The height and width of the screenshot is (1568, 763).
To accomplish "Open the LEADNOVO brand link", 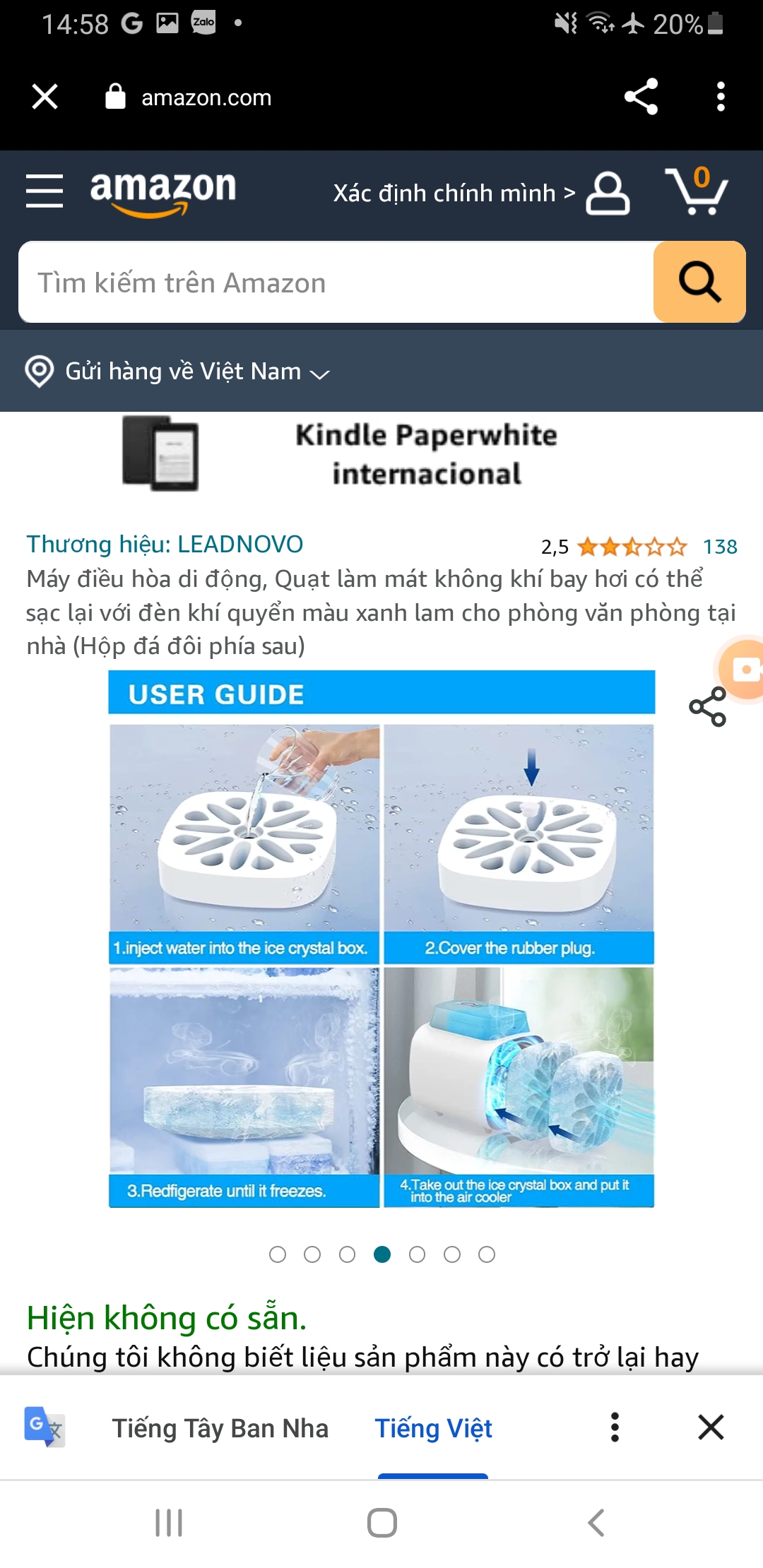I will (165, 545).
